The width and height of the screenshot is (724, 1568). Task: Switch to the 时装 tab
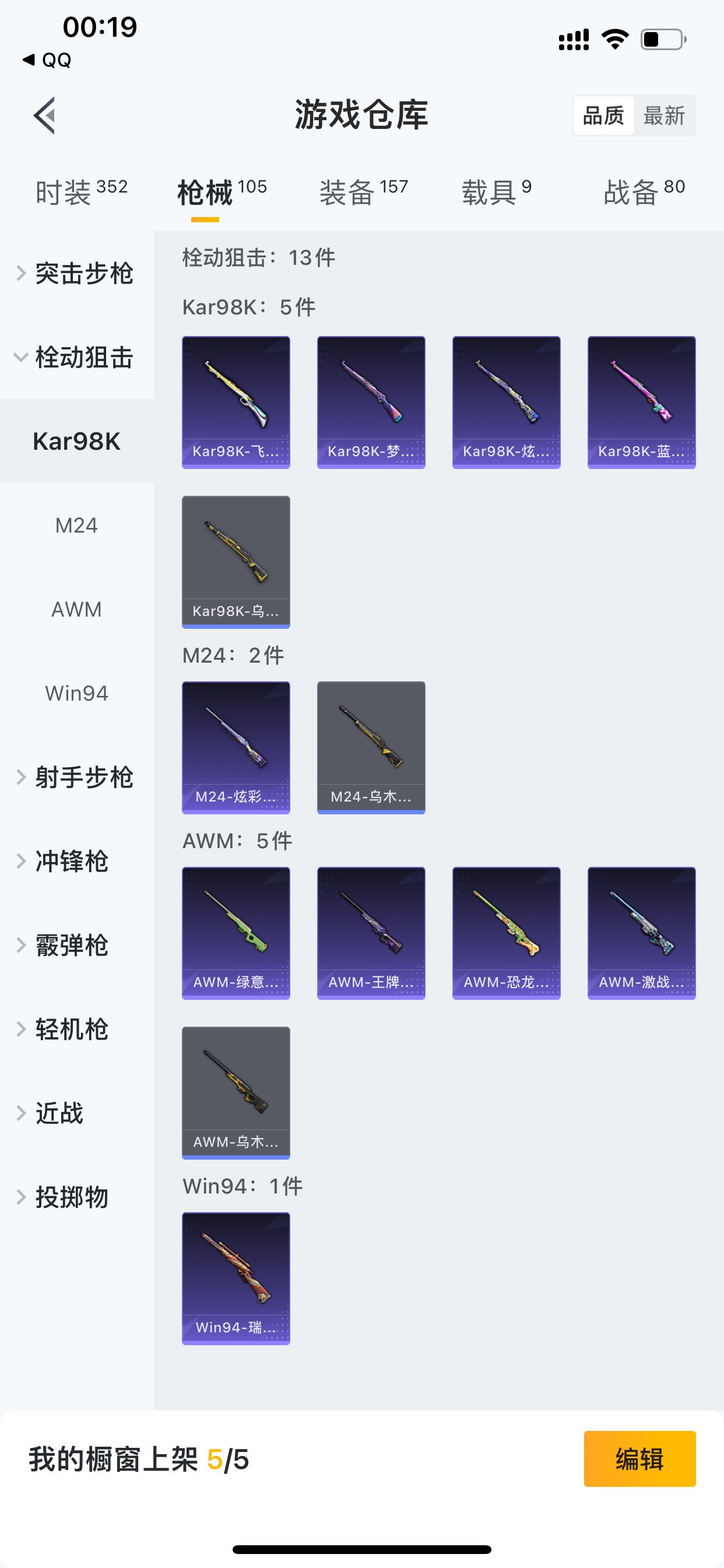click(x=81, y=192)
